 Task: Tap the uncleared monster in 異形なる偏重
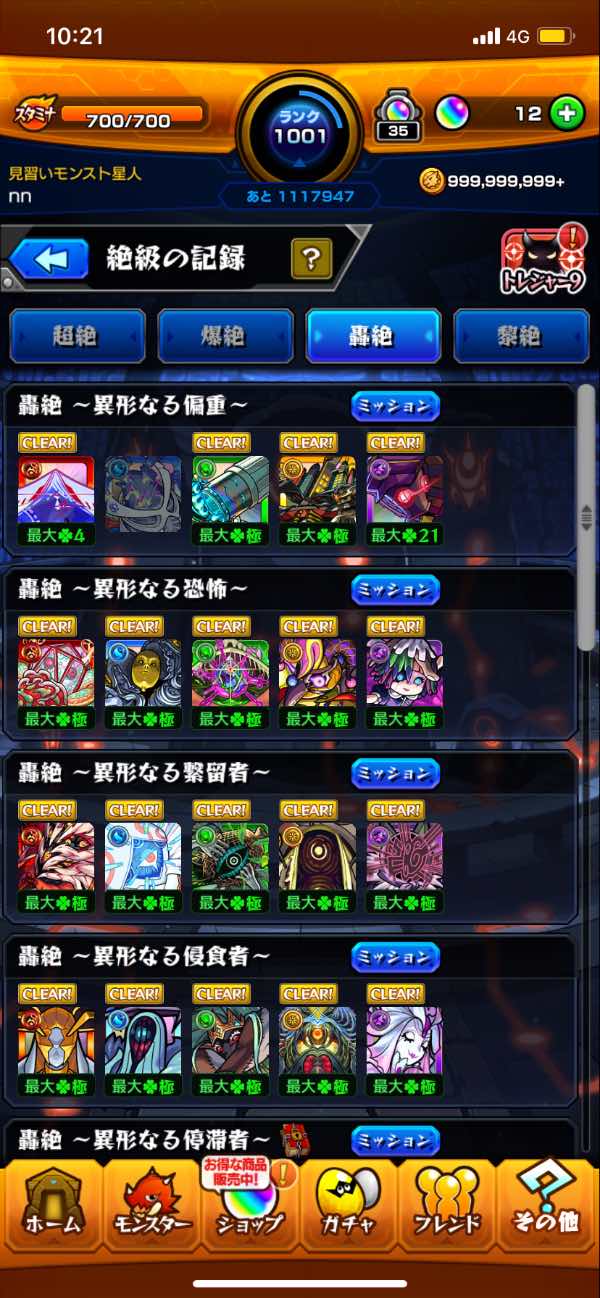pyautogui.click(x=143, y=491)
